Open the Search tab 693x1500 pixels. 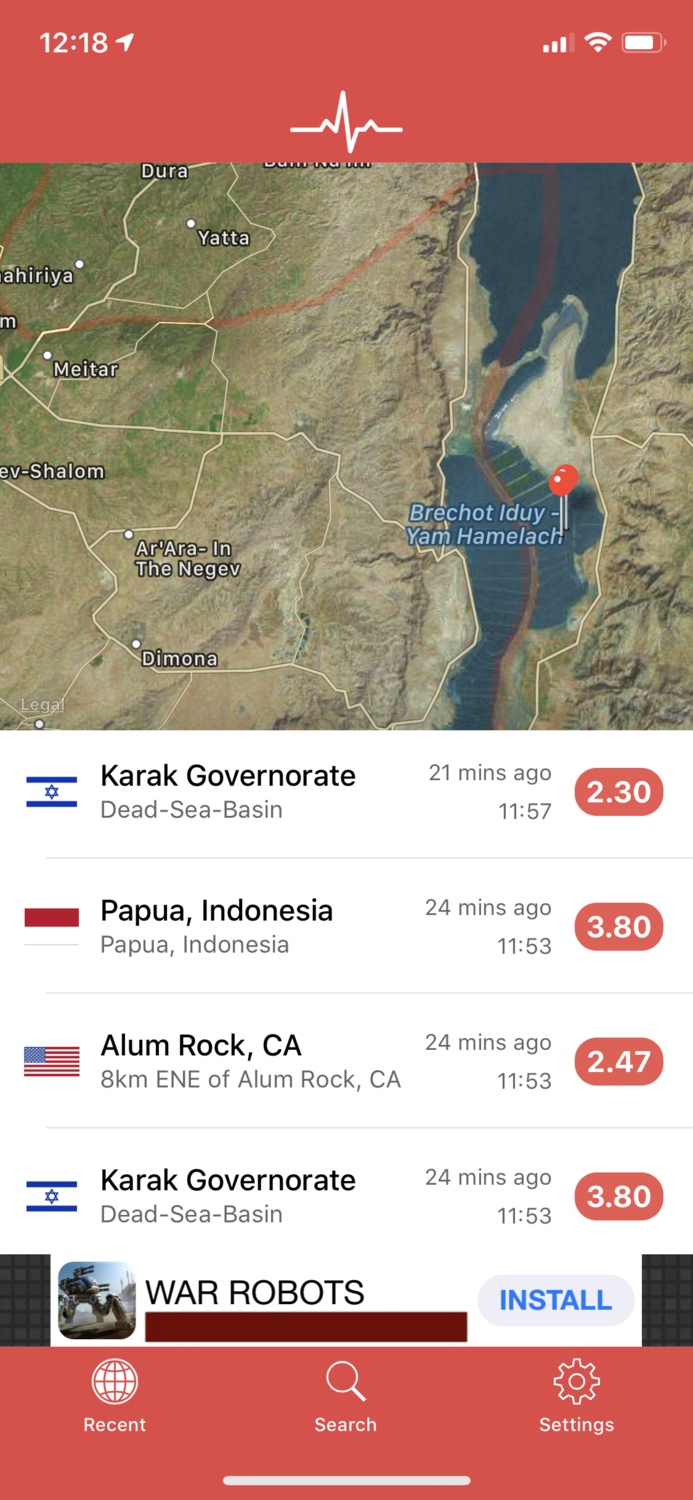[x=345, y=1397]
